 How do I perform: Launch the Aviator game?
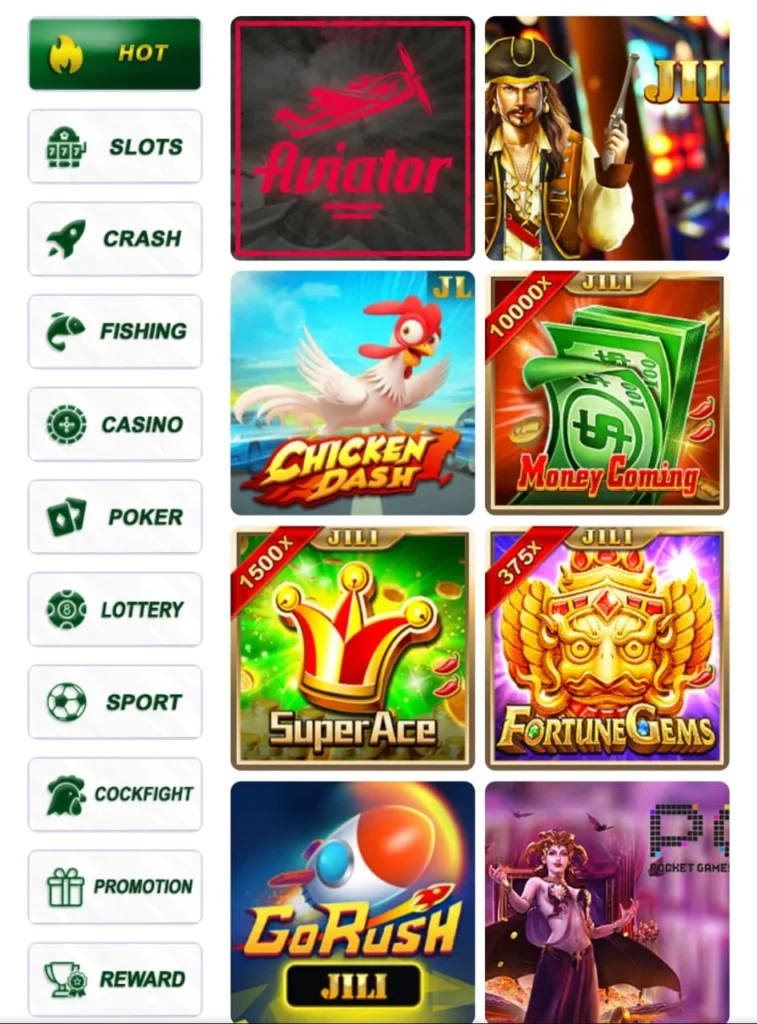coord(352,138)
